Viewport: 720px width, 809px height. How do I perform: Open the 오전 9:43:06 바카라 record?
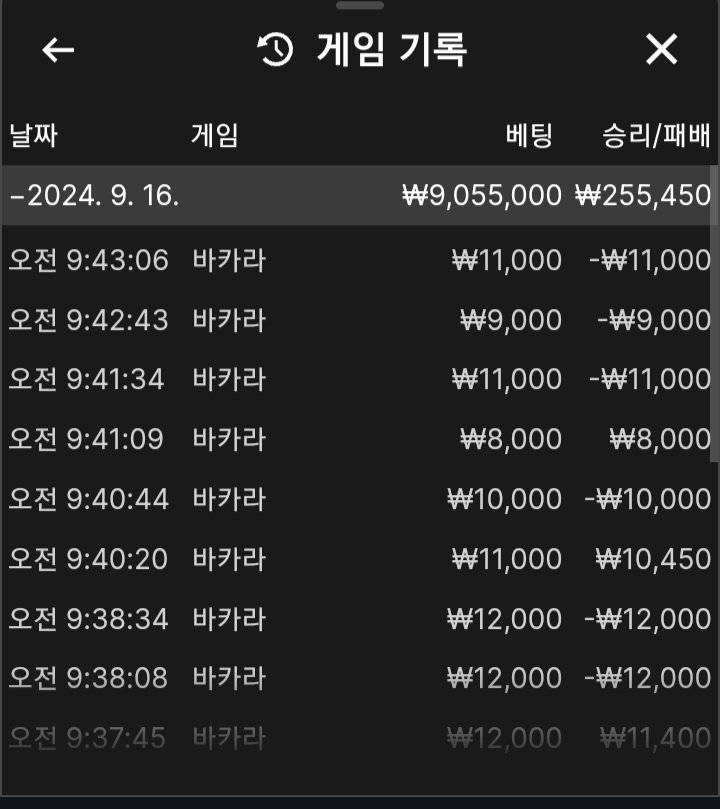coord(358,261)
